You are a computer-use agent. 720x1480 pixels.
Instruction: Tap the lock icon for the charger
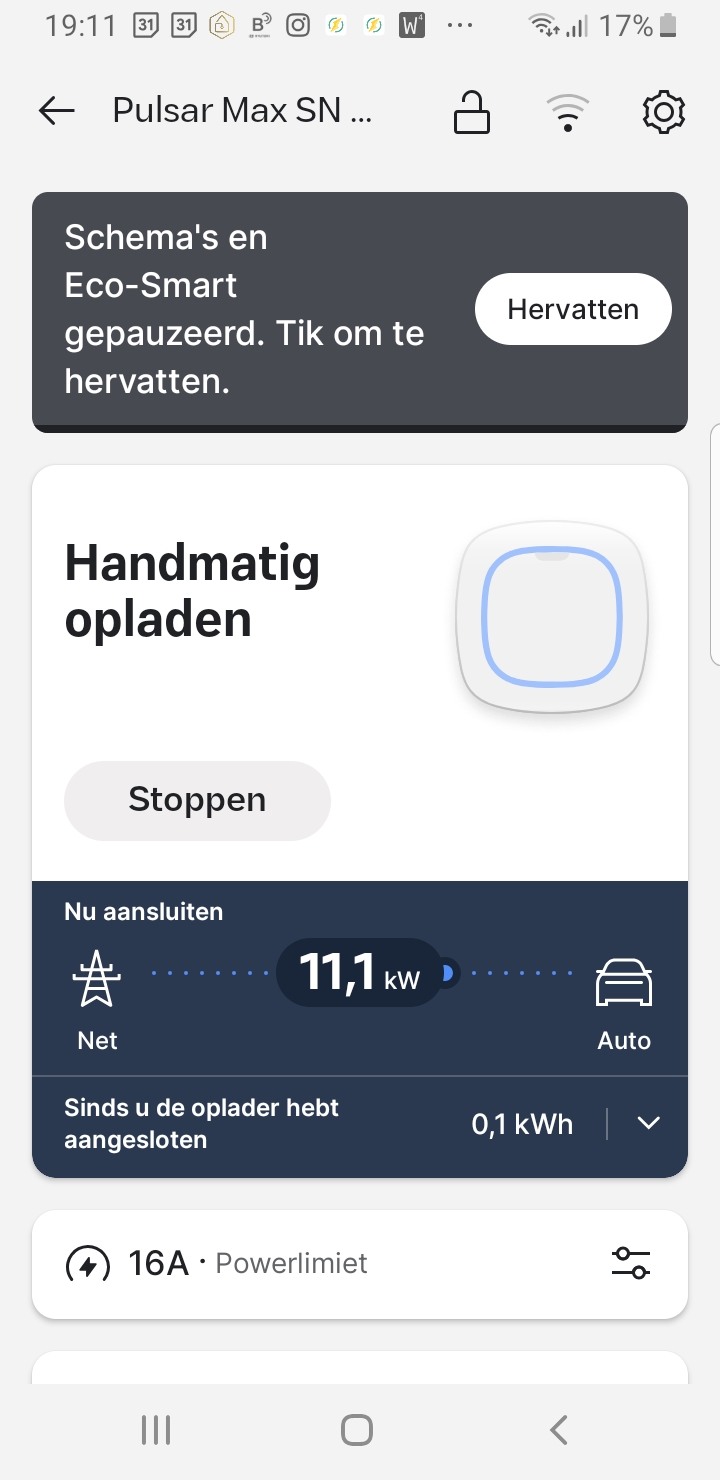(472, 111)
